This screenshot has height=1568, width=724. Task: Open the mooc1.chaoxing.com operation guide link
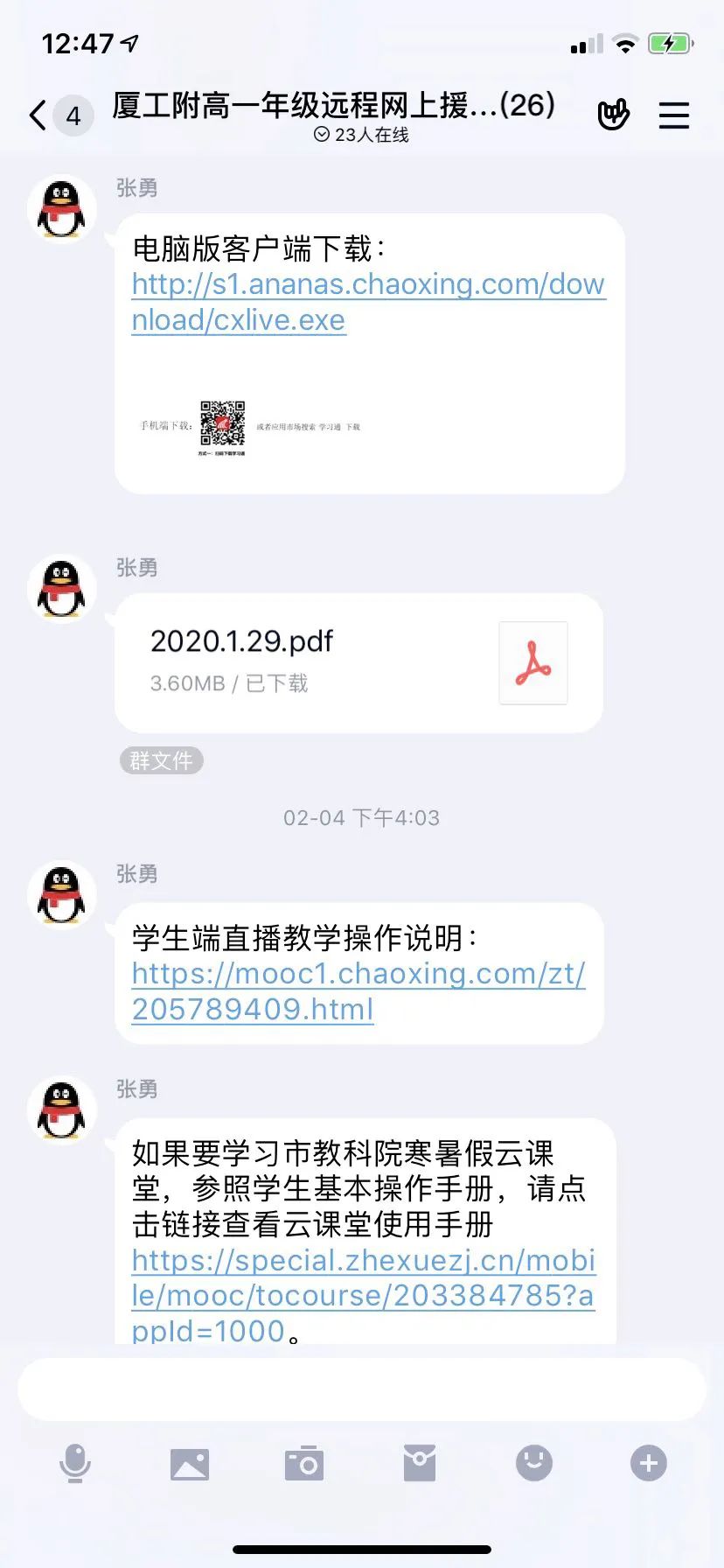click(358, 991)
